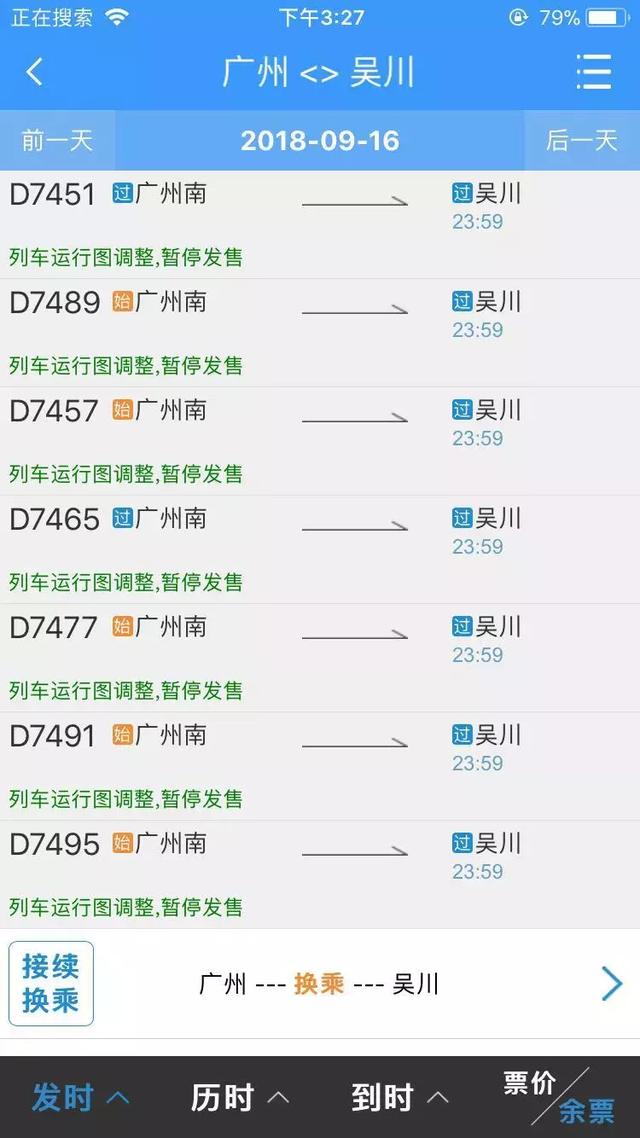The image size is (640, 1138).
Task: Tap the D7477 train entry
Action: tap(320, 657)
